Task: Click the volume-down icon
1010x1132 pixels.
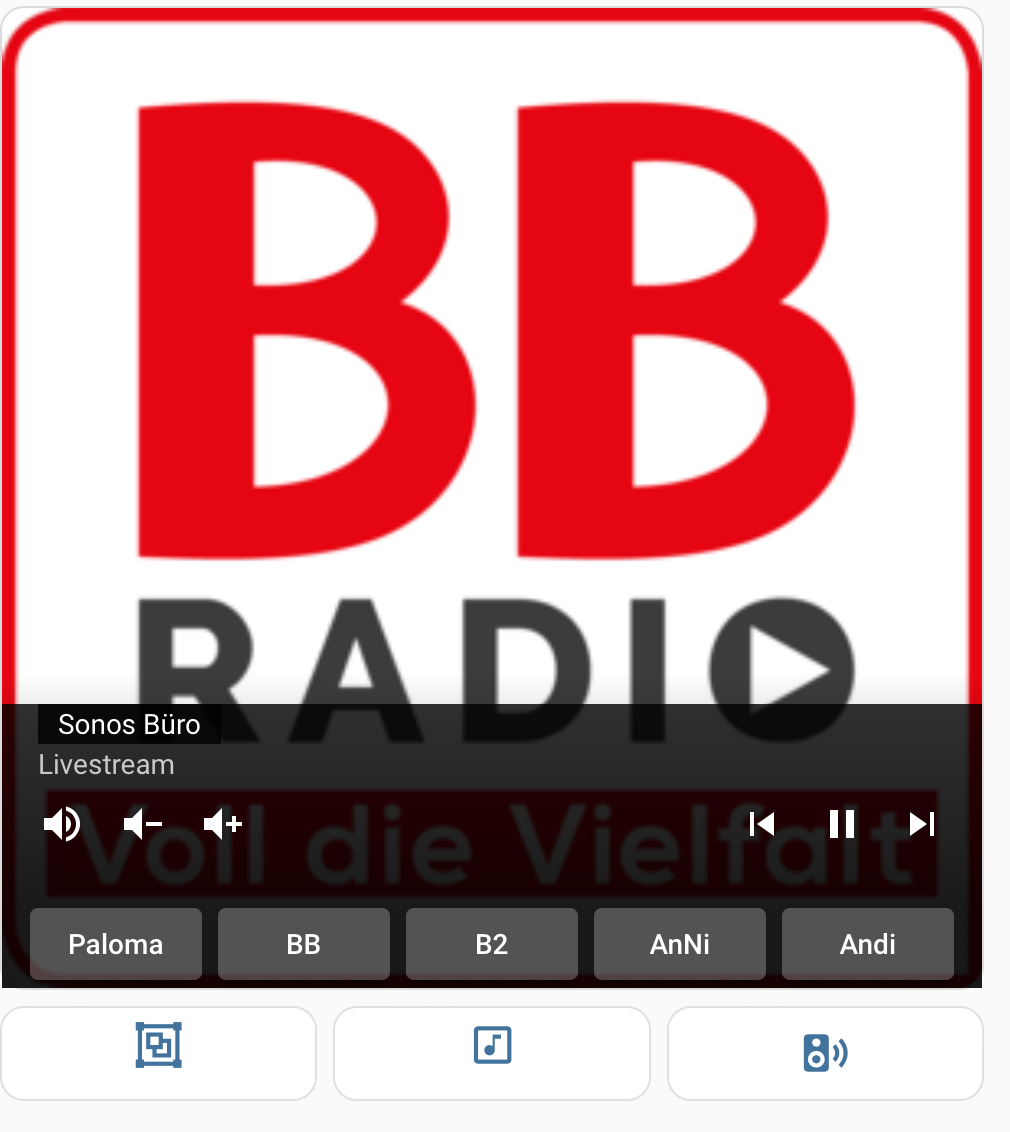Action: [x=141, y=823]
